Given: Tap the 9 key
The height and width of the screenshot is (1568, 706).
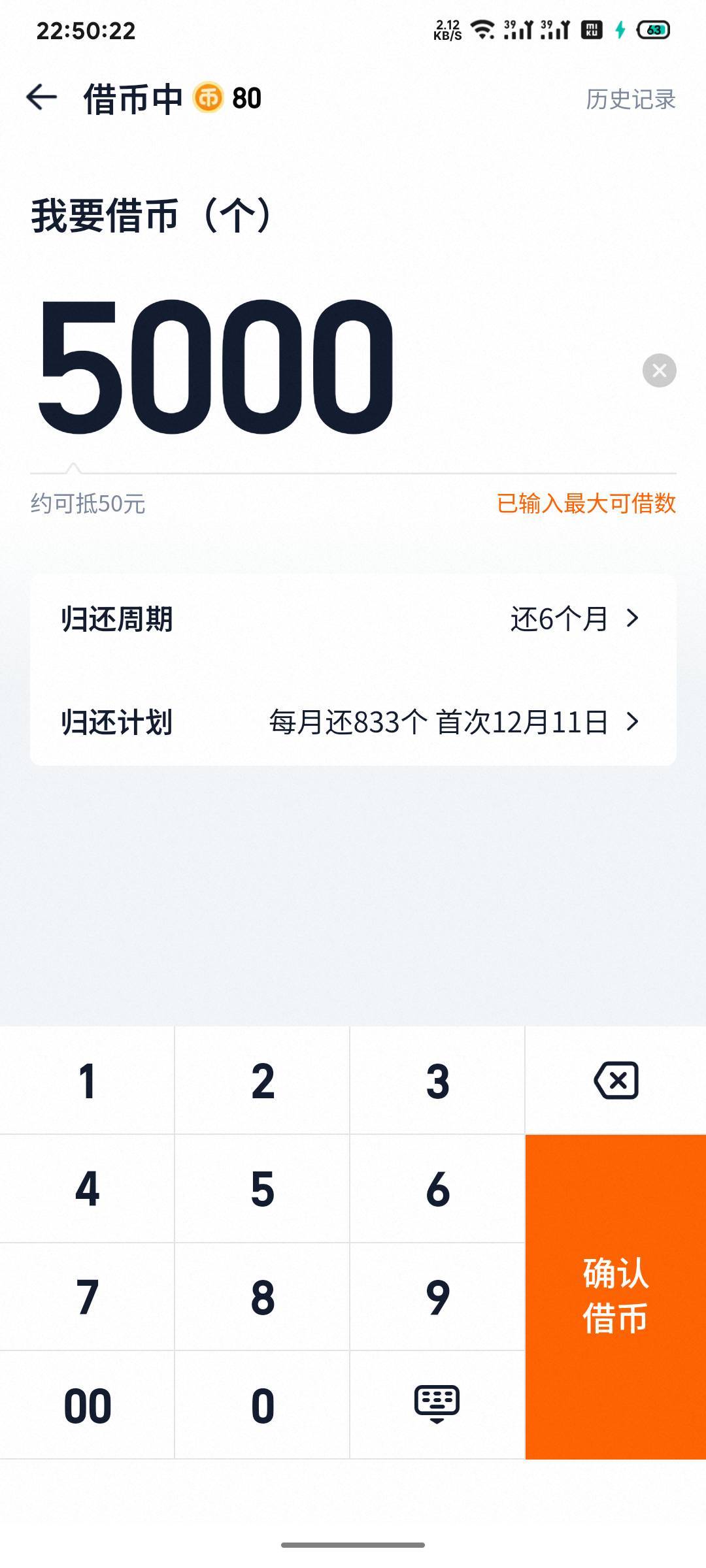Looking at the screenshot, I should pos(437,1297).
